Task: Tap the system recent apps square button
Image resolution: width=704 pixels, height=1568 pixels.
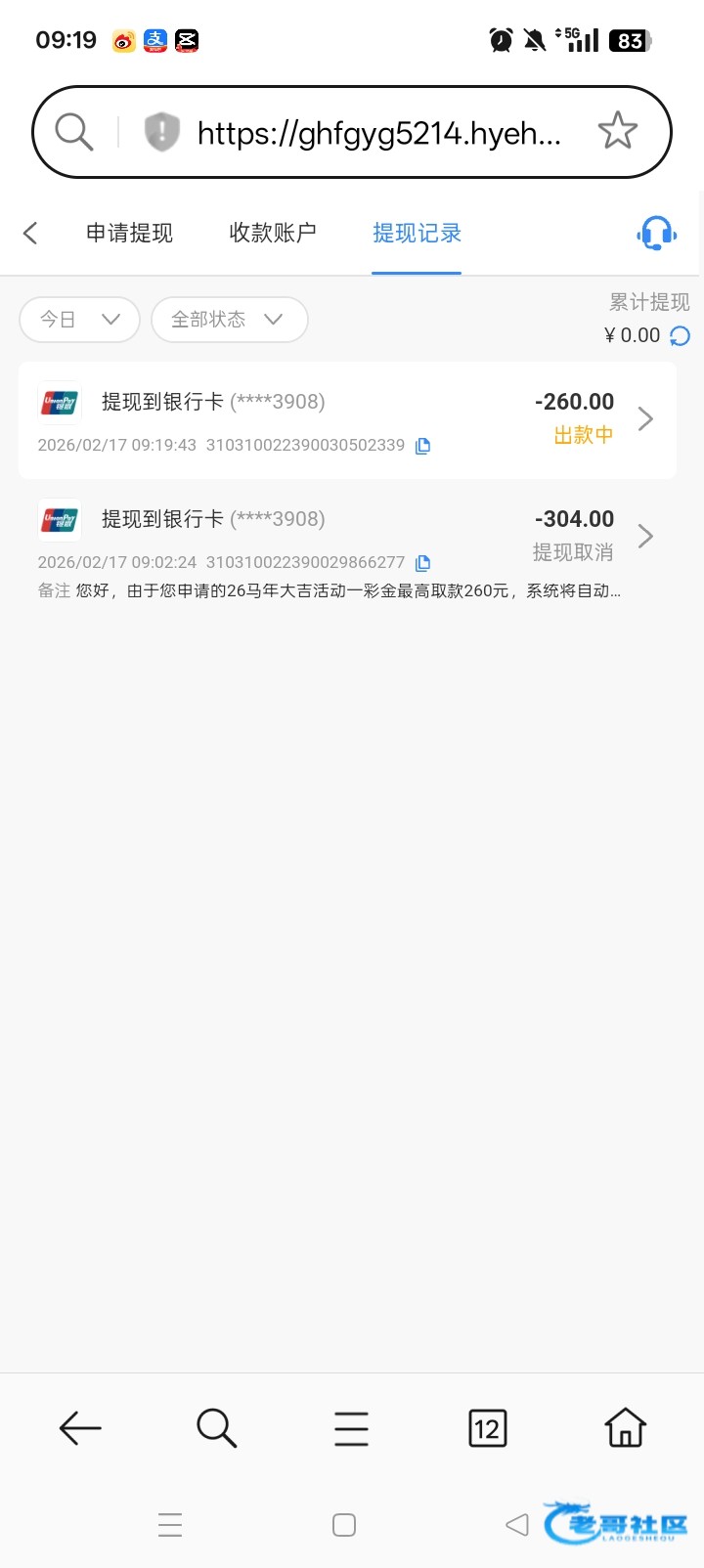Action: point(343,1525)
